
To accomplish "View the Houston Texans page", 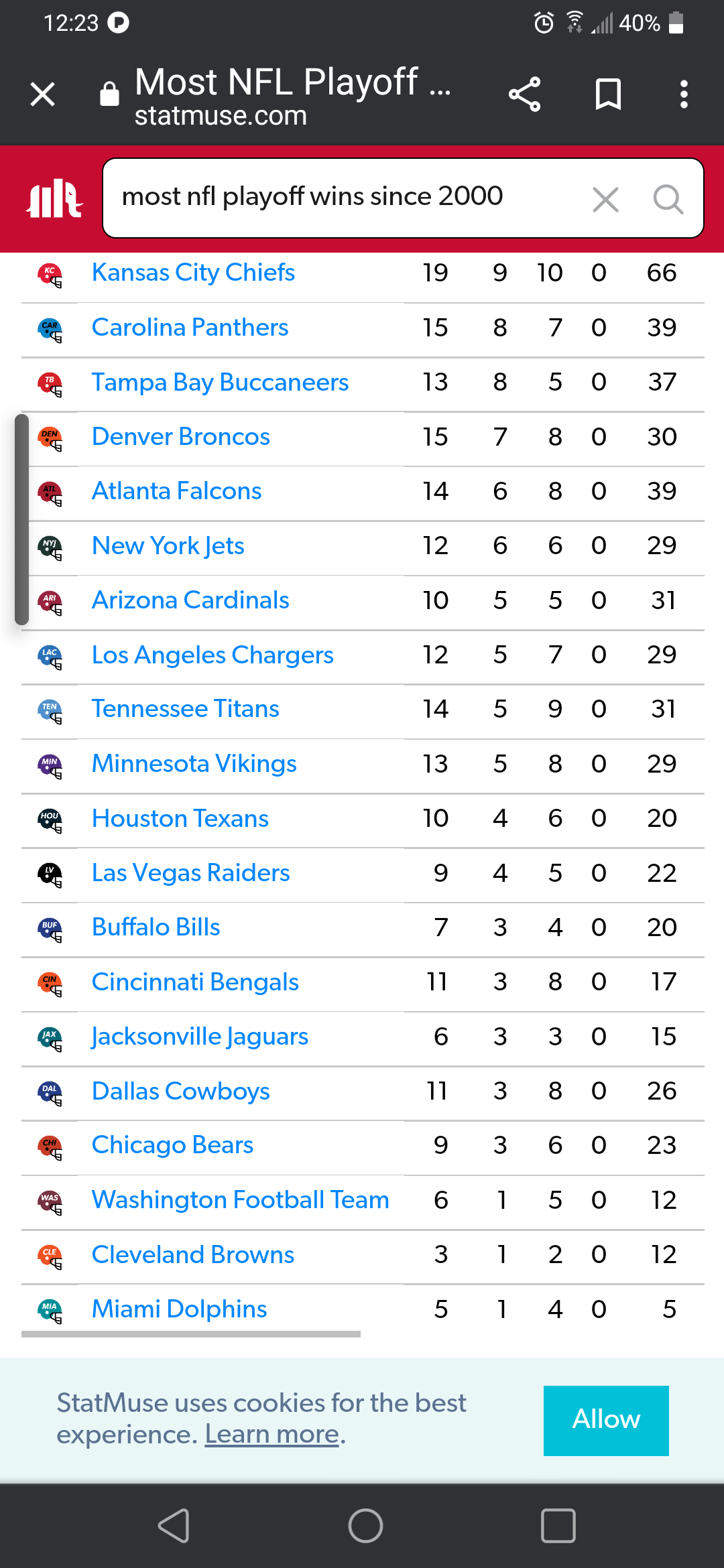I will (180, 819).
